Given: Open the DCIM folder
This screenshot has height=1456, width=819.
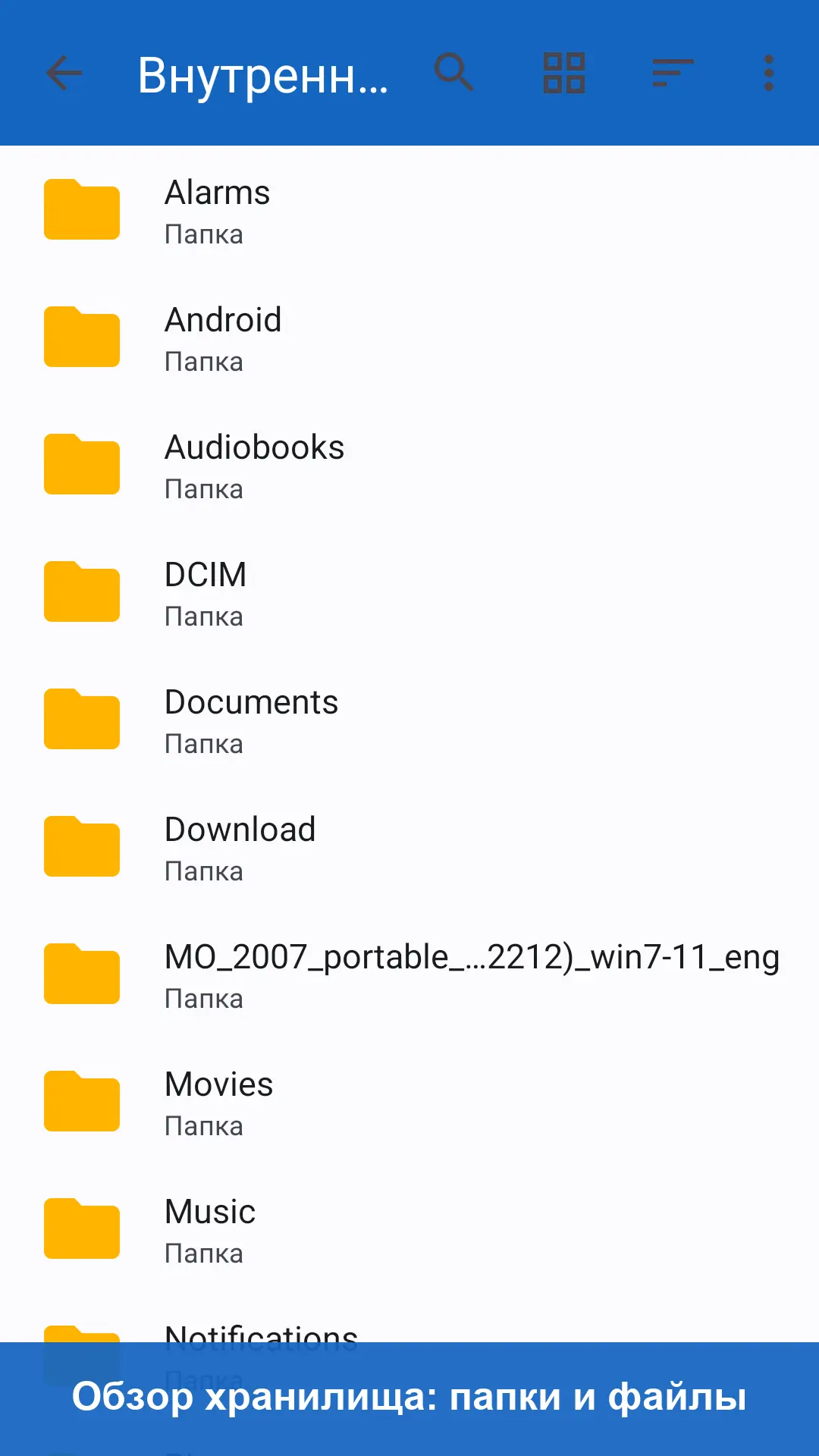Looking at the screenshot, I should (409, 593).
